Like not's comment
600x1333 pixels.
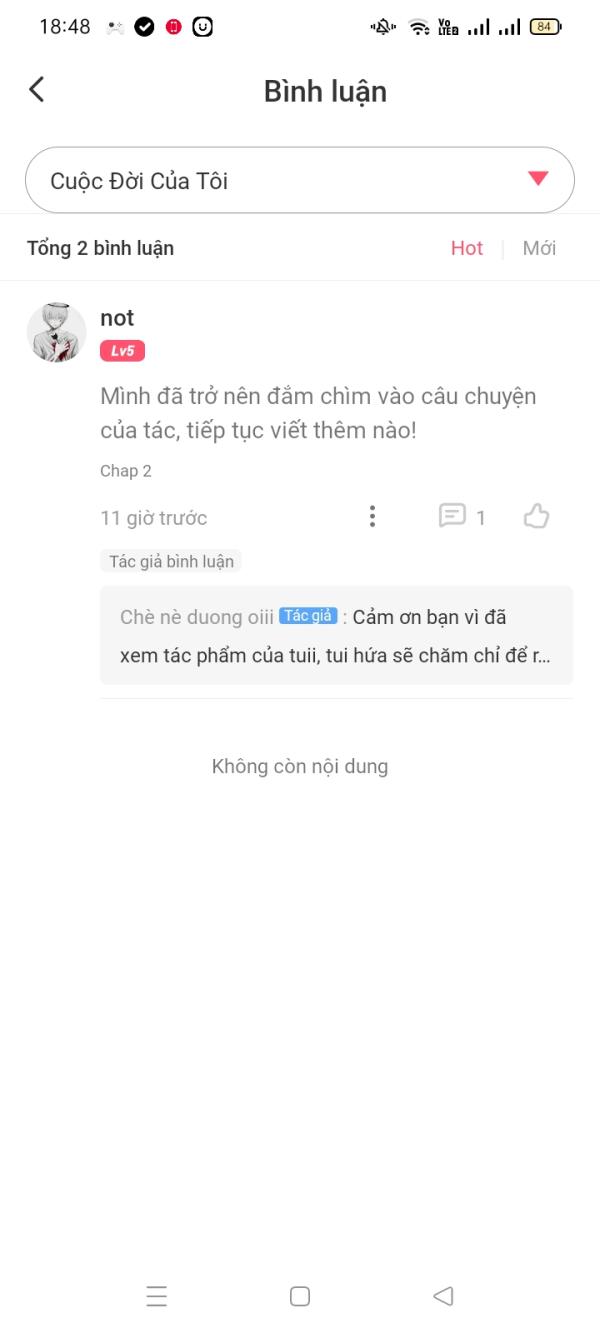(537, 516)
